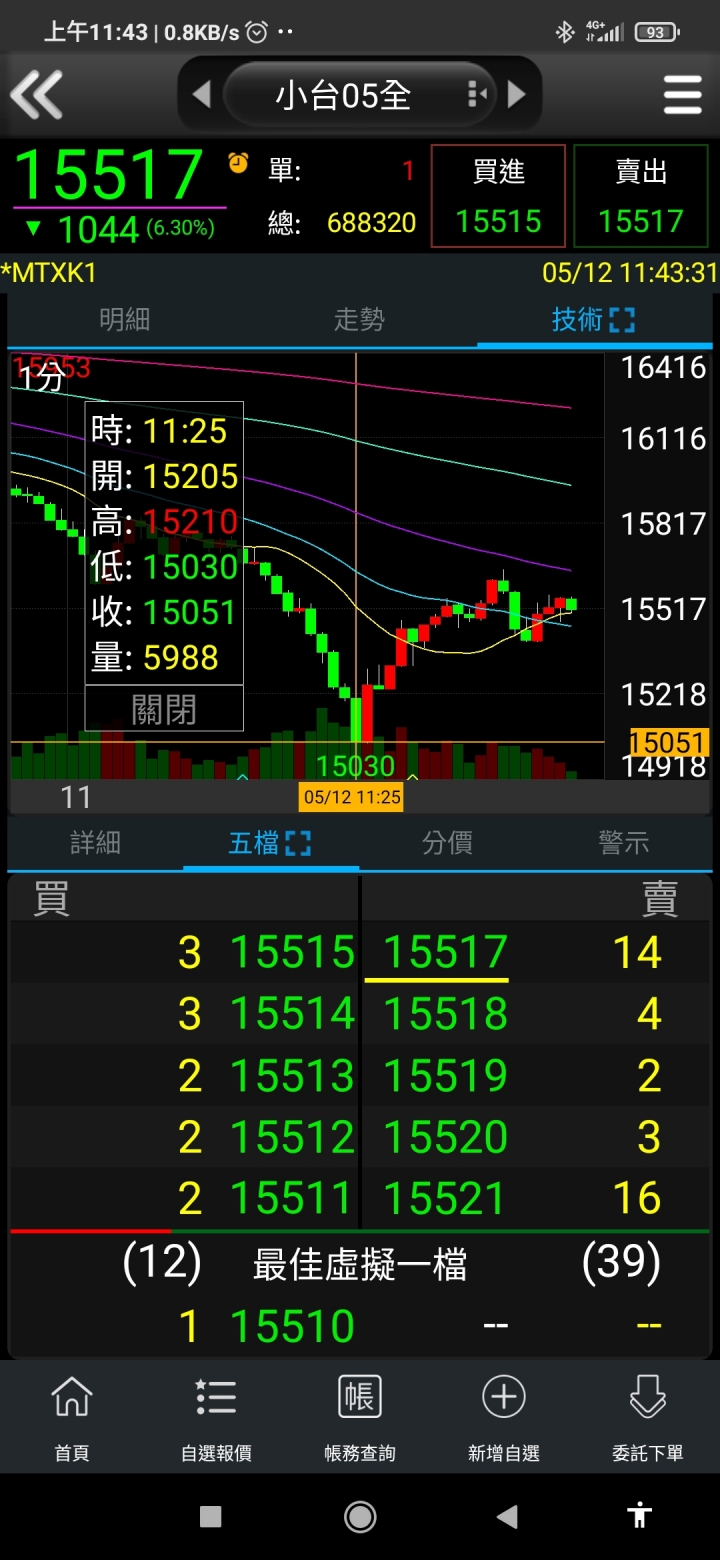Open the 警示 tab
This screenshot has height=1560, width=720.
(623, 843)
